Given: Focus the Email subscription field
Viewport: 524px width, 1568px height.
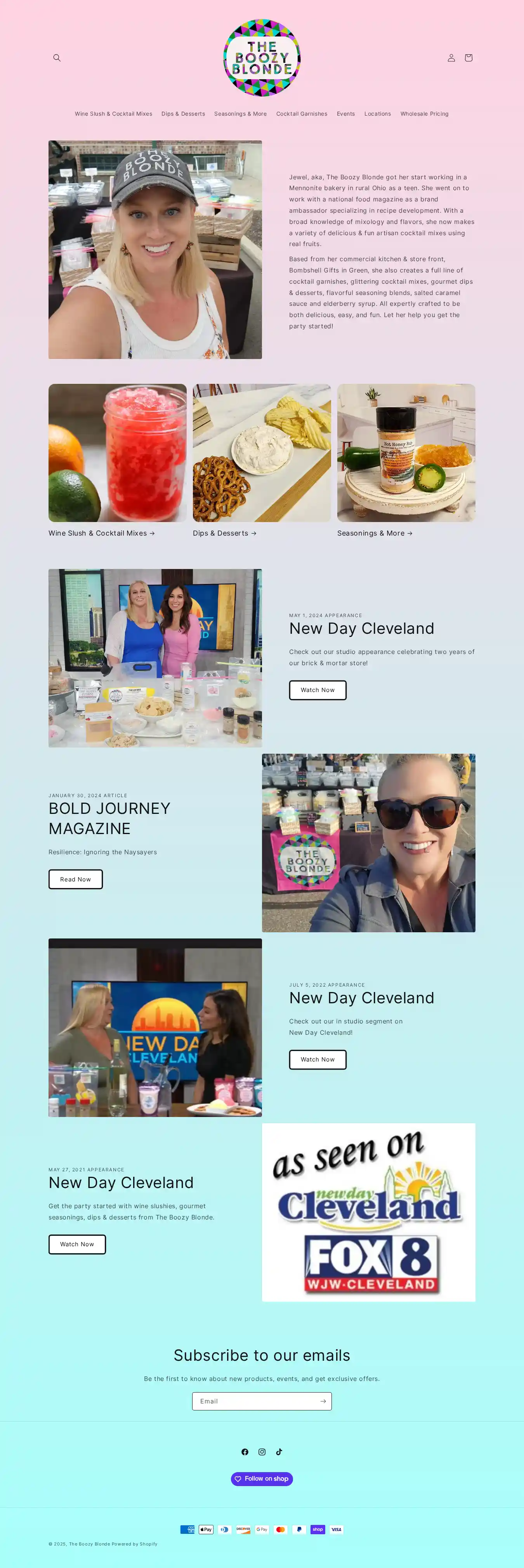Looking at the screenshot, I should (x=254, y=1401).
